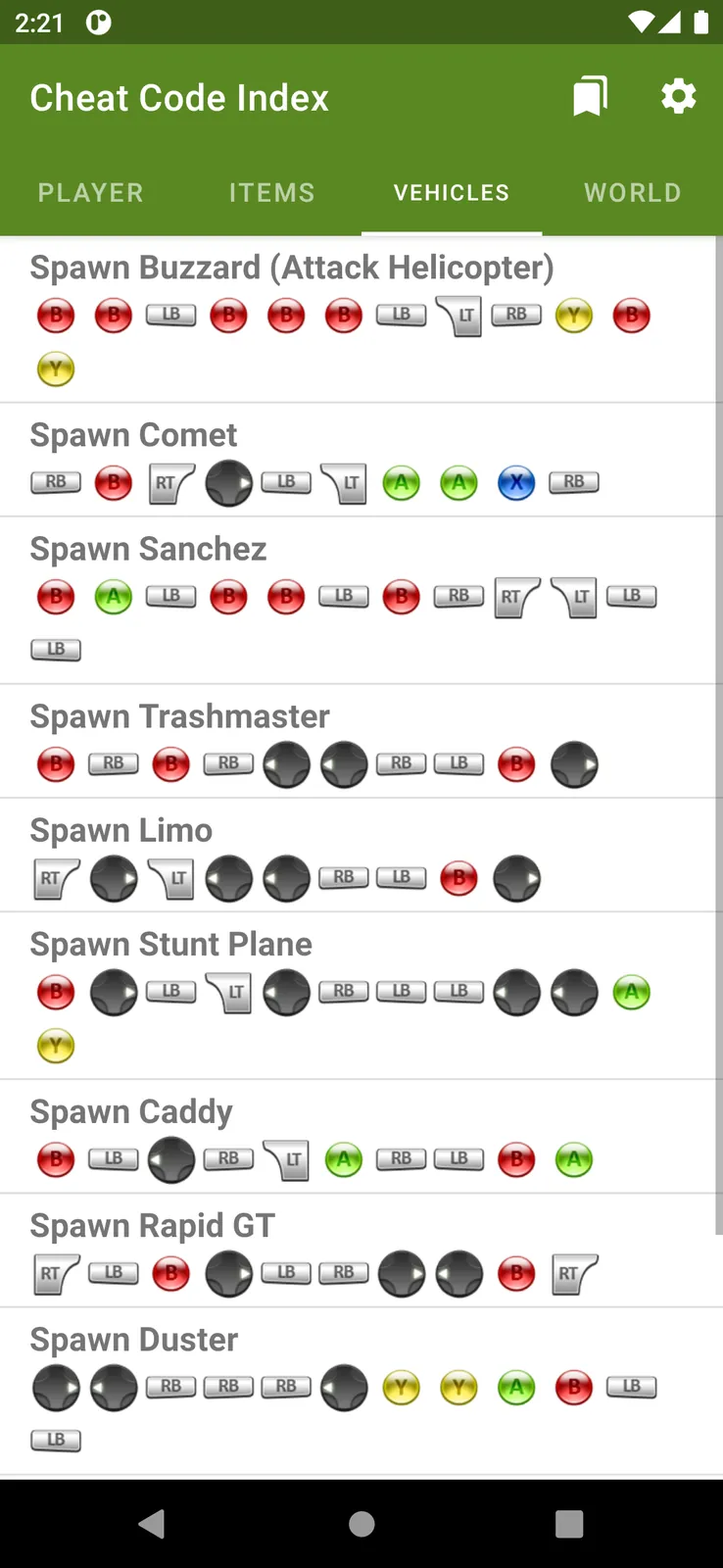723x1568 pixels.
Task: Open the recent apps square button
Action: click(x=569, y=1524)
